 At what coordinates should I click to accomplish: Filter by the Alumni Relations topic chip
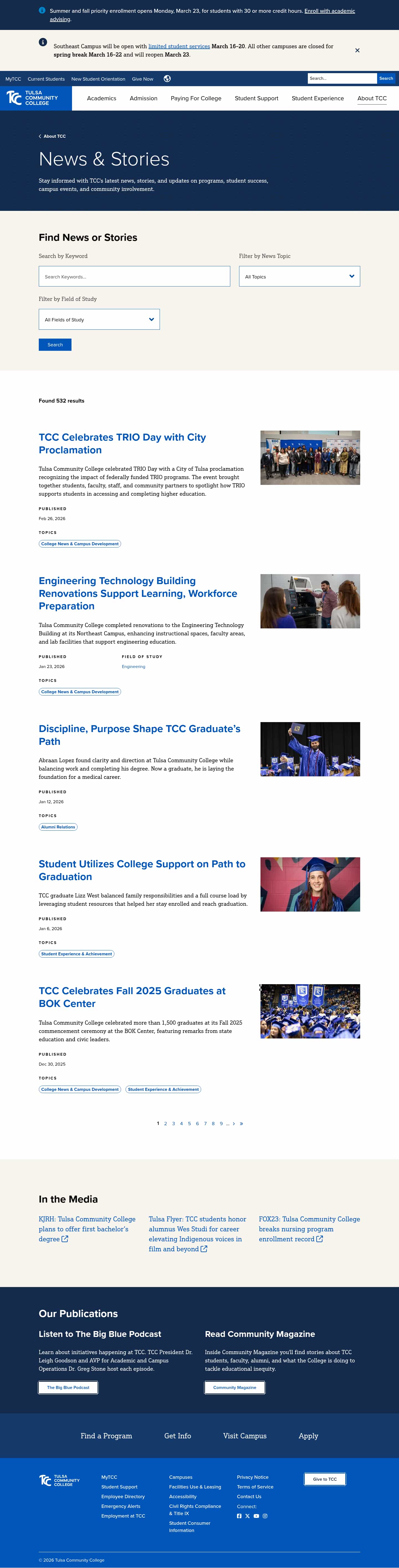point(58,827)
